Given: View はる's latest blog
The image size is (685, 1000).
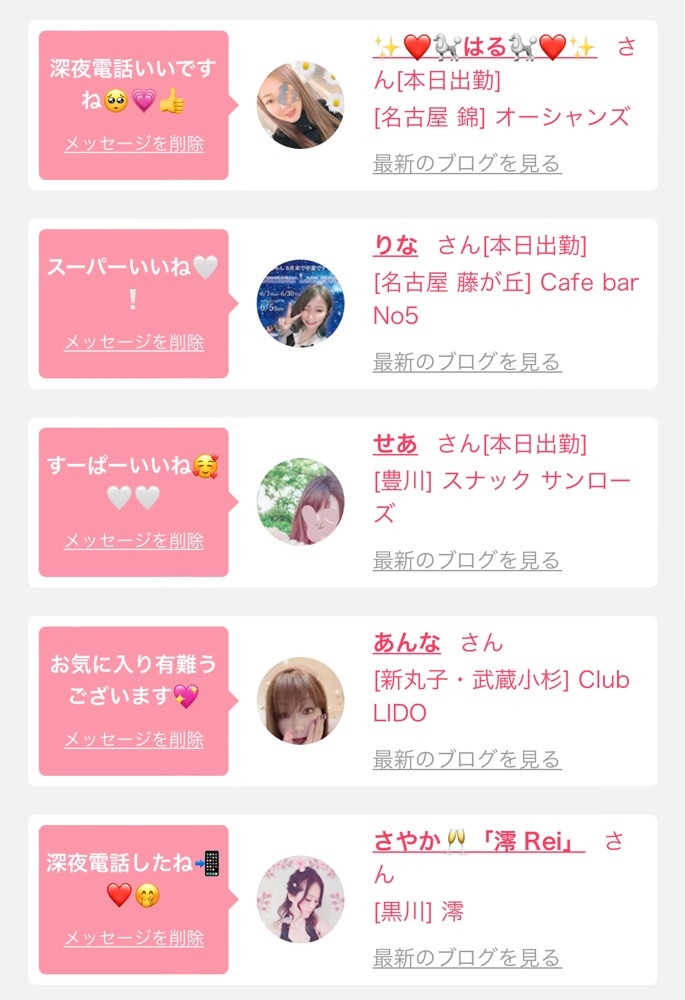Looking at the screenshot, I should click(467, 164).
